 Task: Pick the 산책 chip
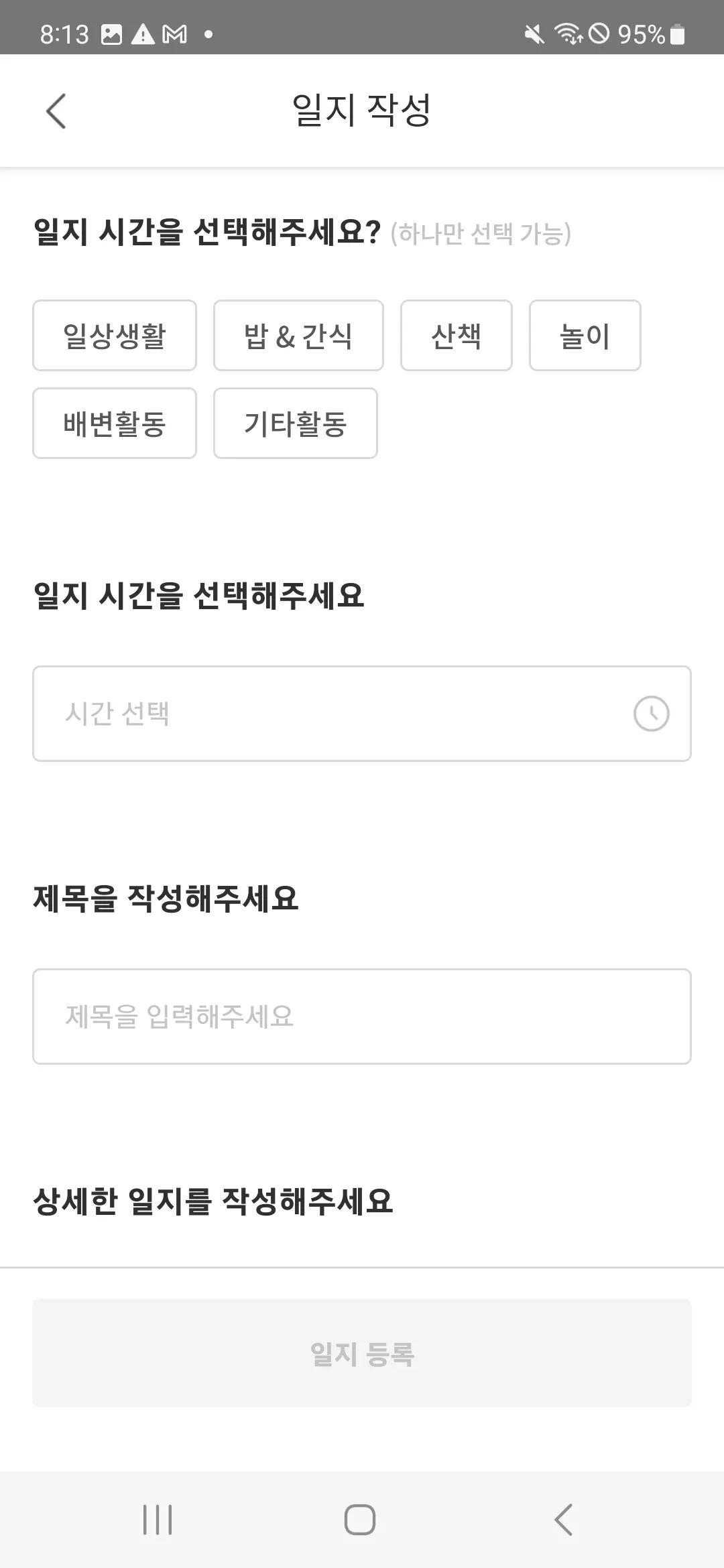(x=457, y=336)
